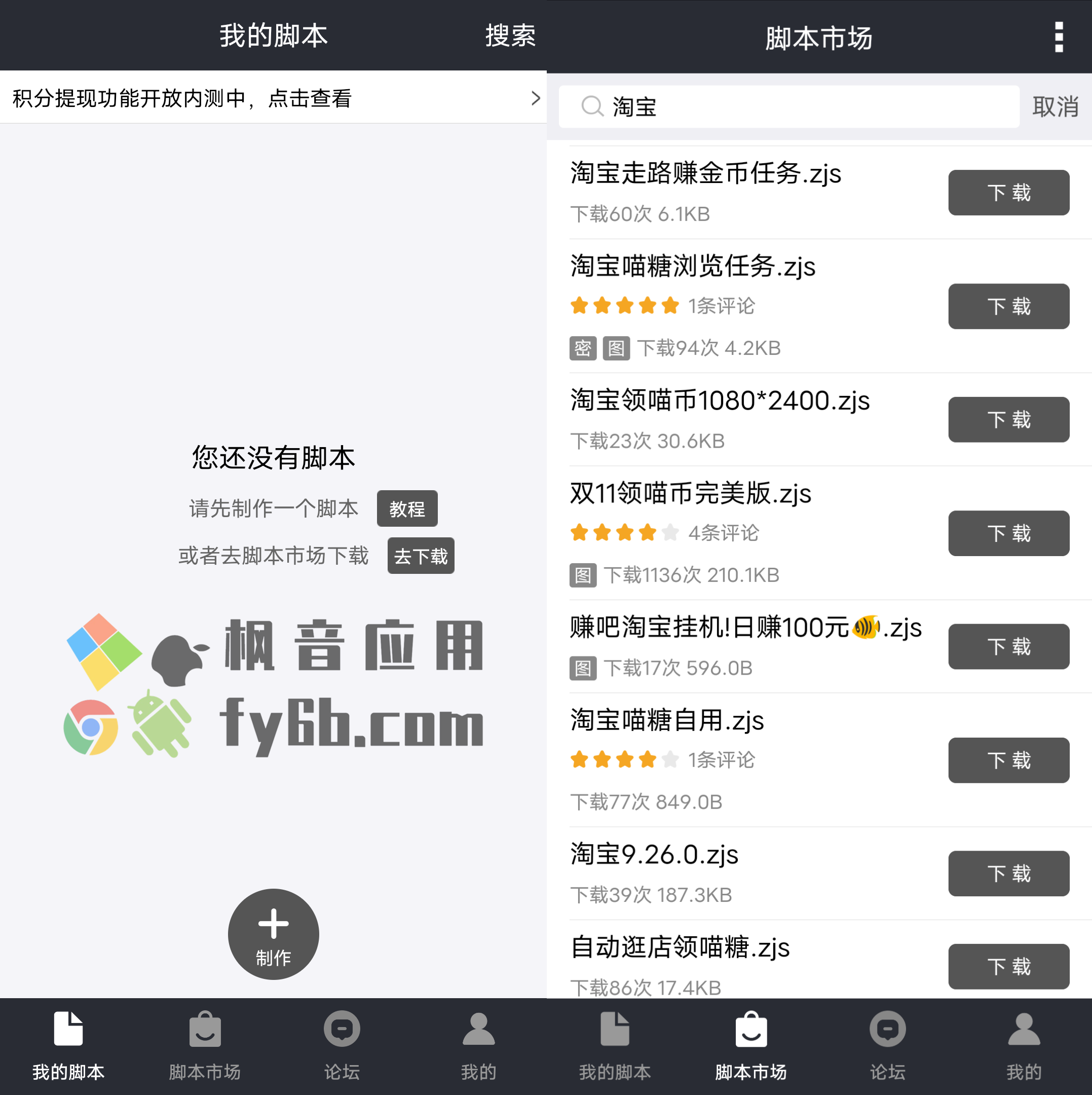Download 淘宝9.26.0.zjs

coord(1008,873)
